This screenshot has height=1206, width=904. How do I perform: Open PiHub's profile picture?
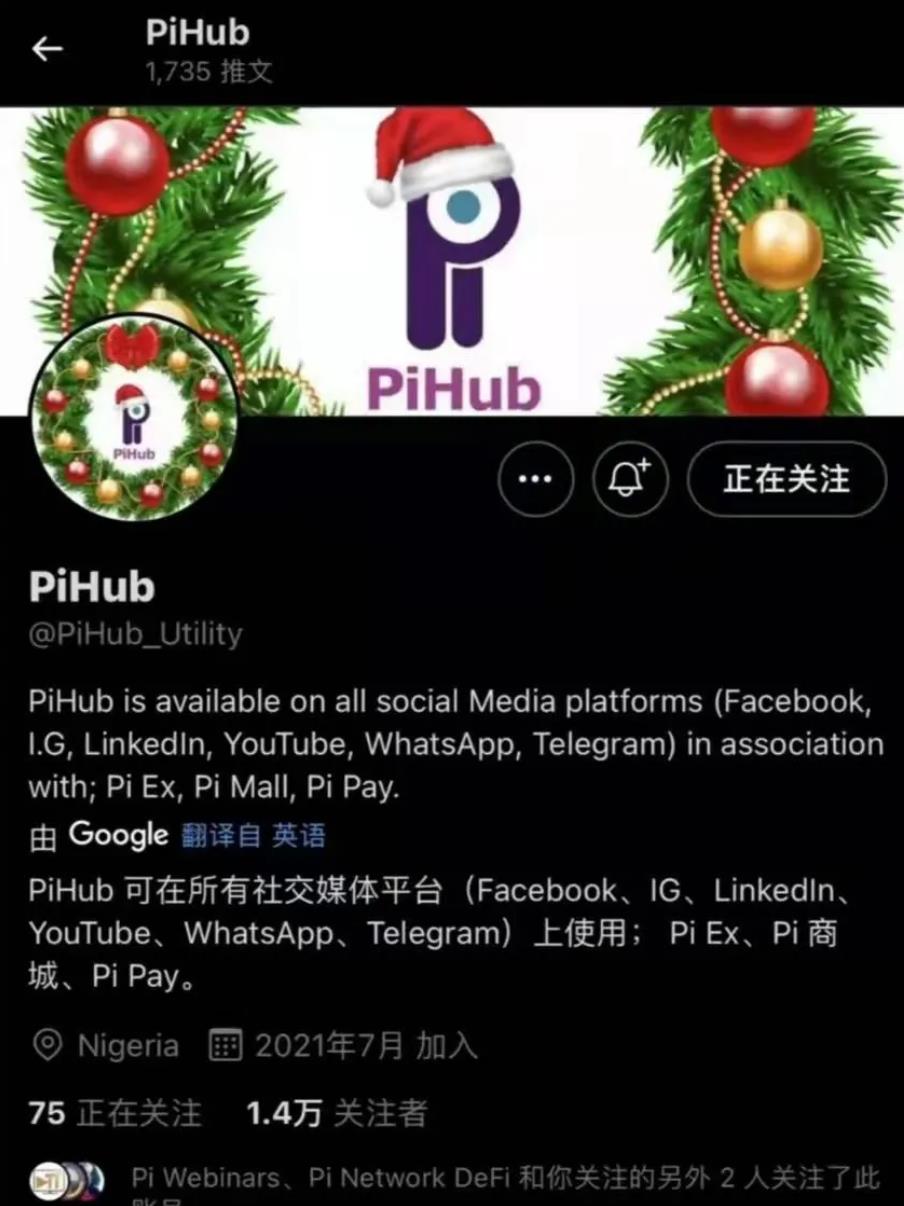(x=135, y=419)
